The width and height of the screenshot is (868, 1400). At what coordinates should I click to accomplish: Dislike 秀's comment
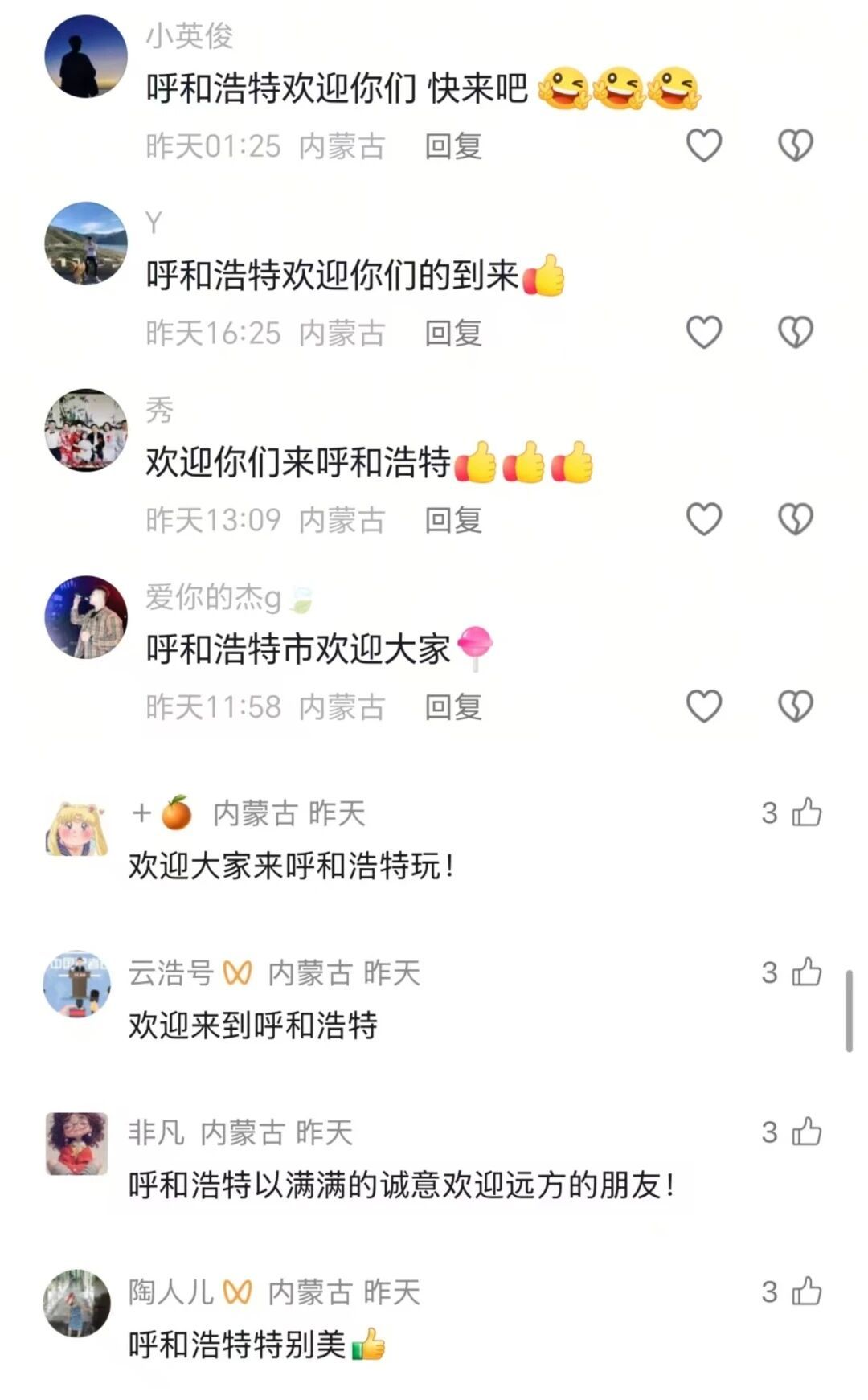(x=796, y=519)
